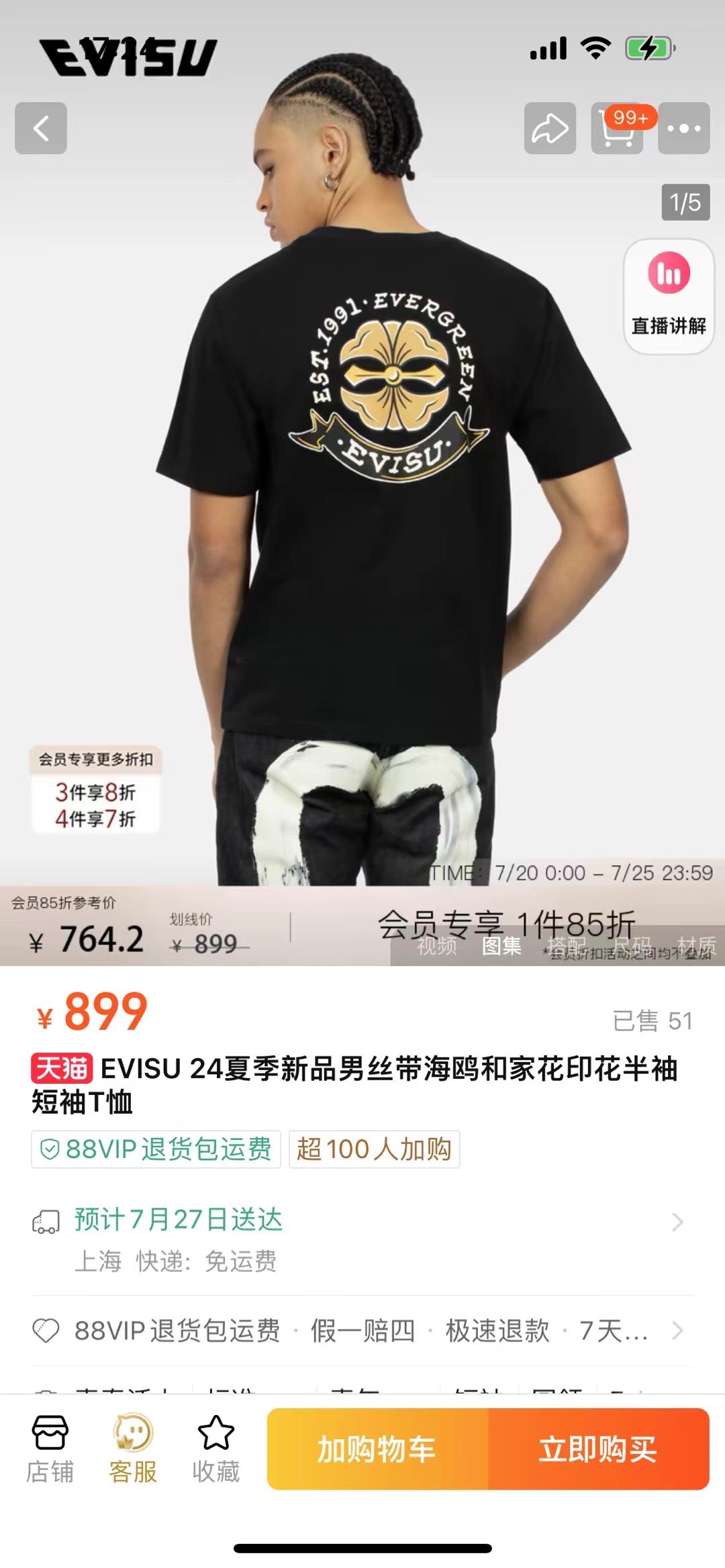Expand the 88VIP退货包运费 service guarantees row
The width and height of the screenshot is (725, 1568).
[362, 1330]
